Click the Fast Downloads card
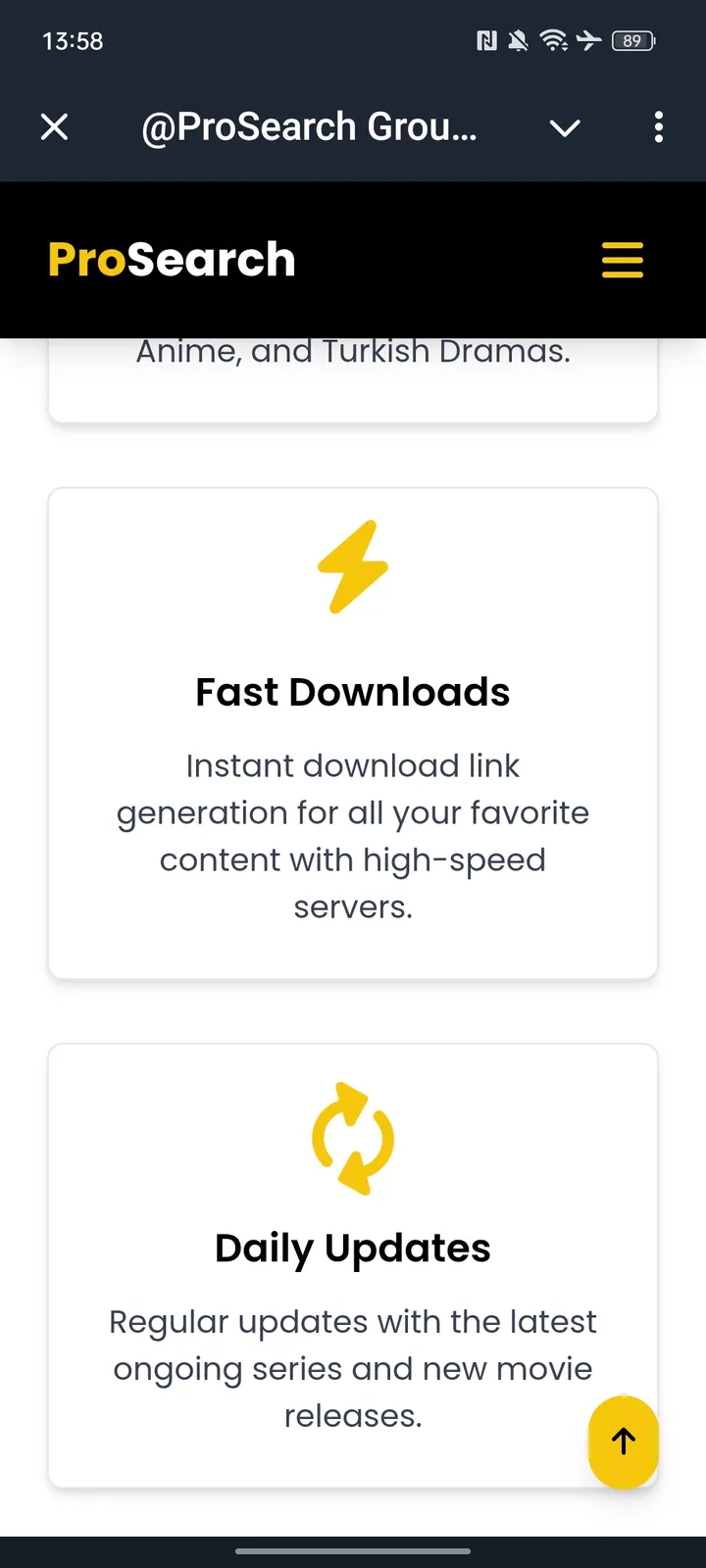 coord(353,732)
